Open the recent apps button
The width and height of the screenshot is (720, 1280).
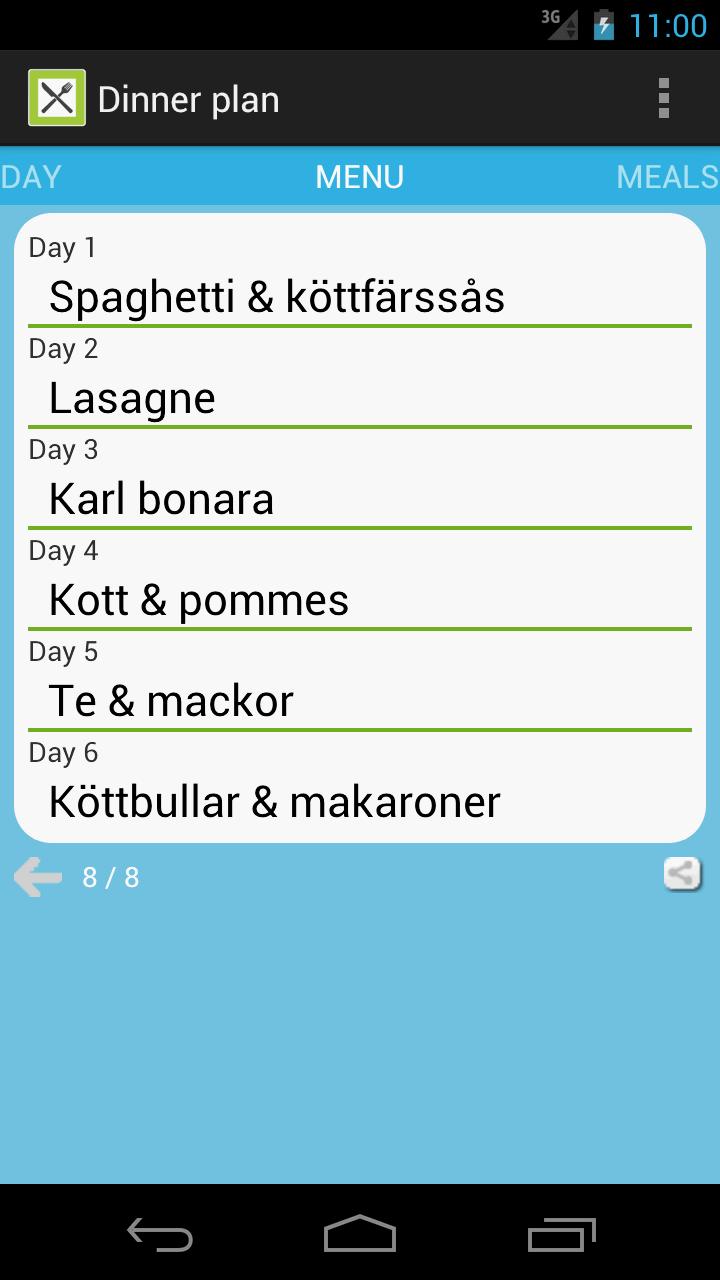pos(560,1235)
